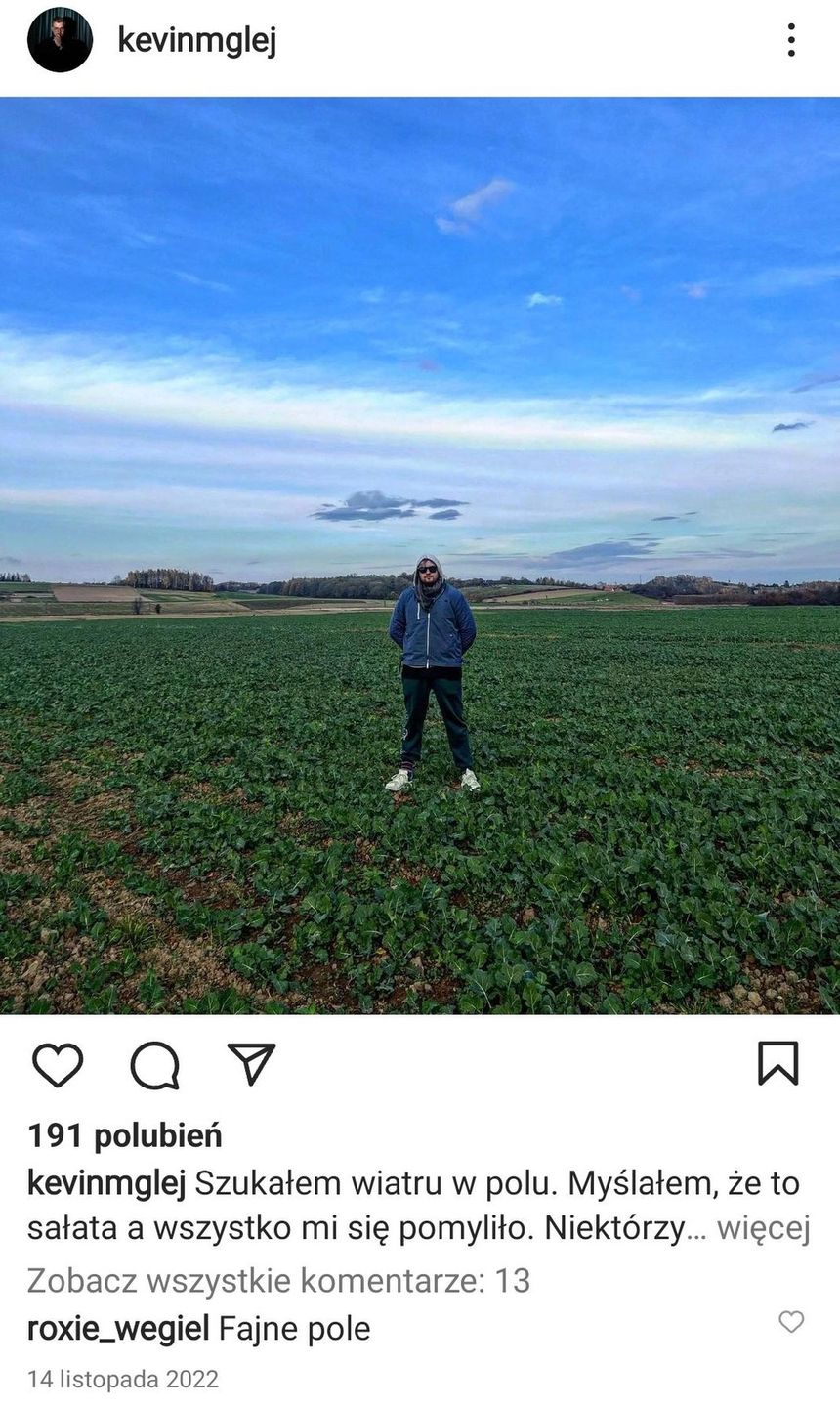Open comments with the speech bubble icon

155,1065
